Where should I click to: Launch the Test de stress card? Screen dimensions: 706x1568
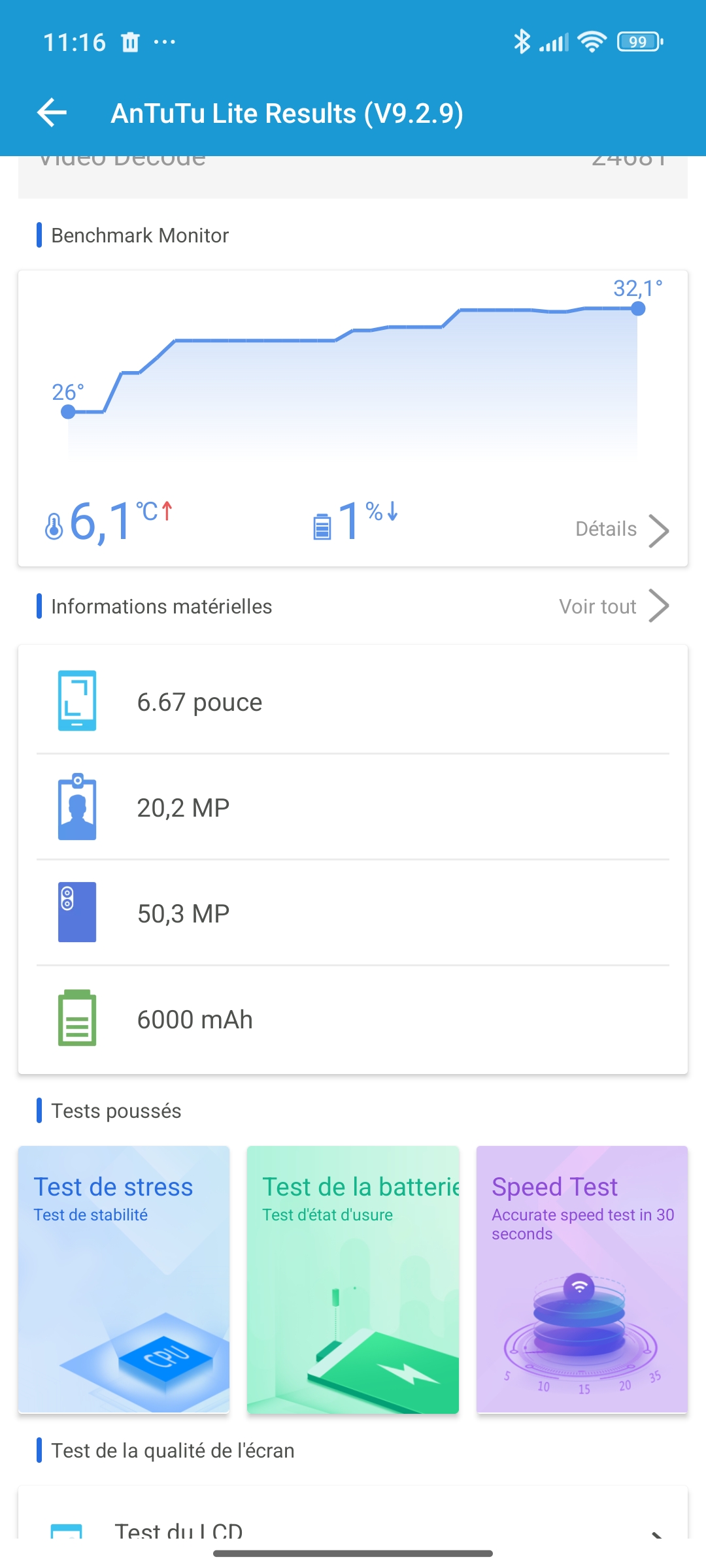point(124,1279)
